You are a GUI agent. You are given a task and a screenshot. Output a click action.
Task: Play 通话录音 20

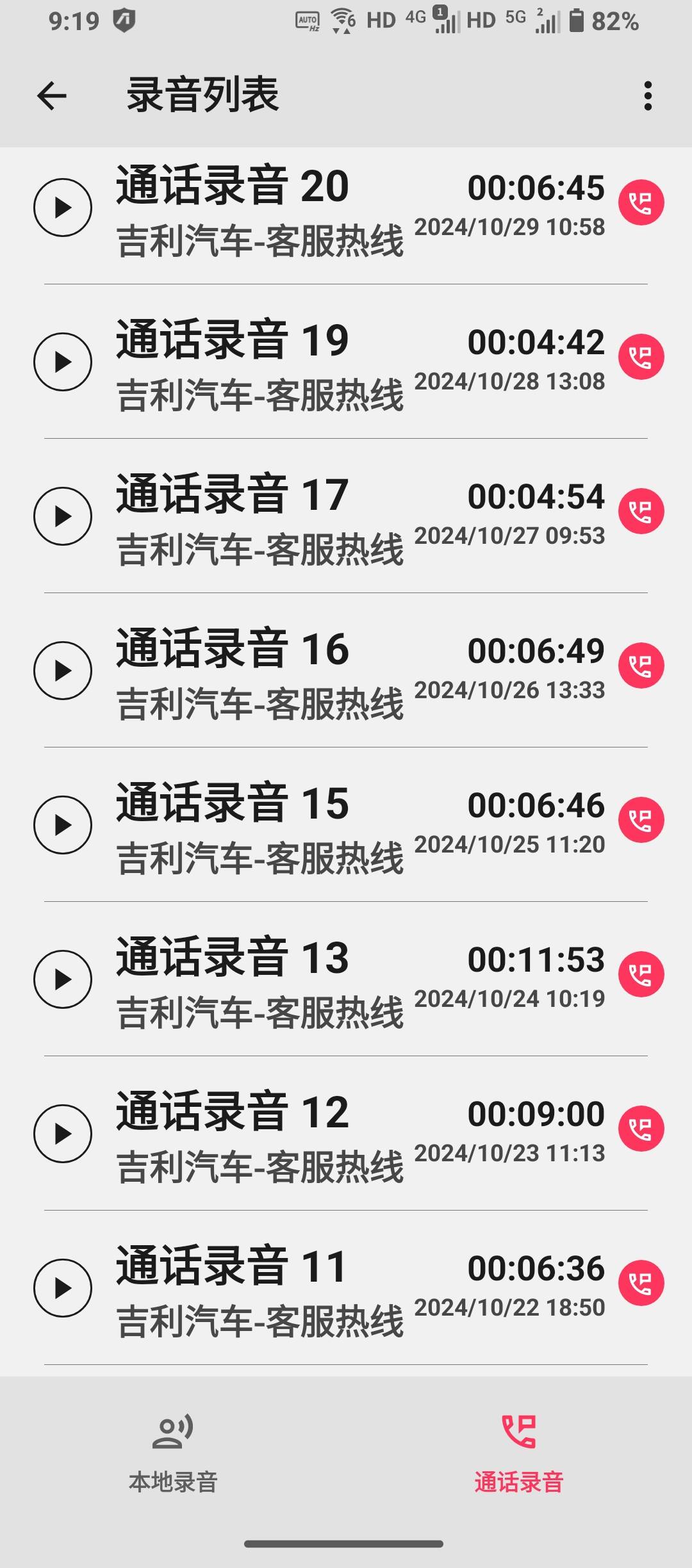[63, 208]
